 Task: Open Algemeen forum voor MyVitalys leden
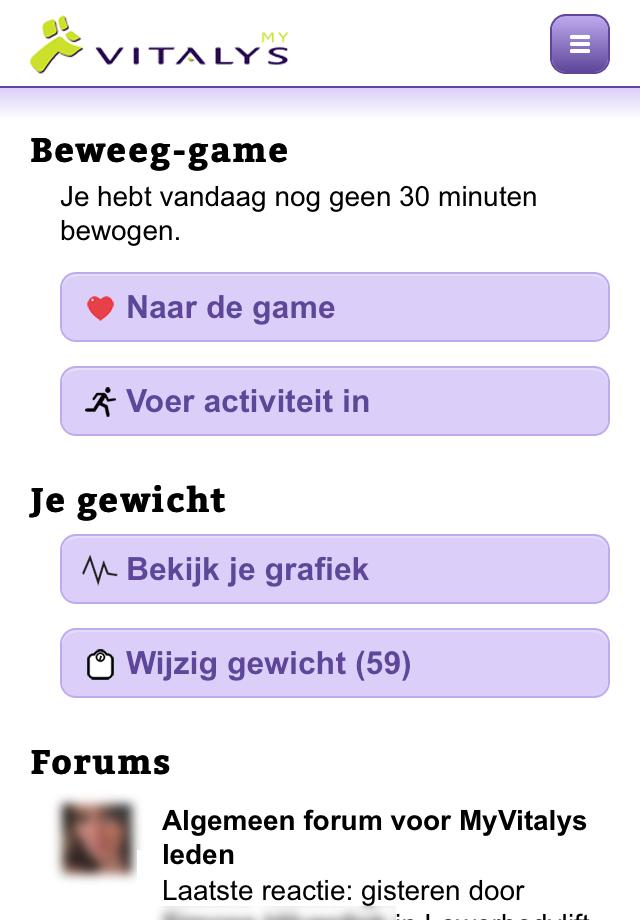pos(374,837)
